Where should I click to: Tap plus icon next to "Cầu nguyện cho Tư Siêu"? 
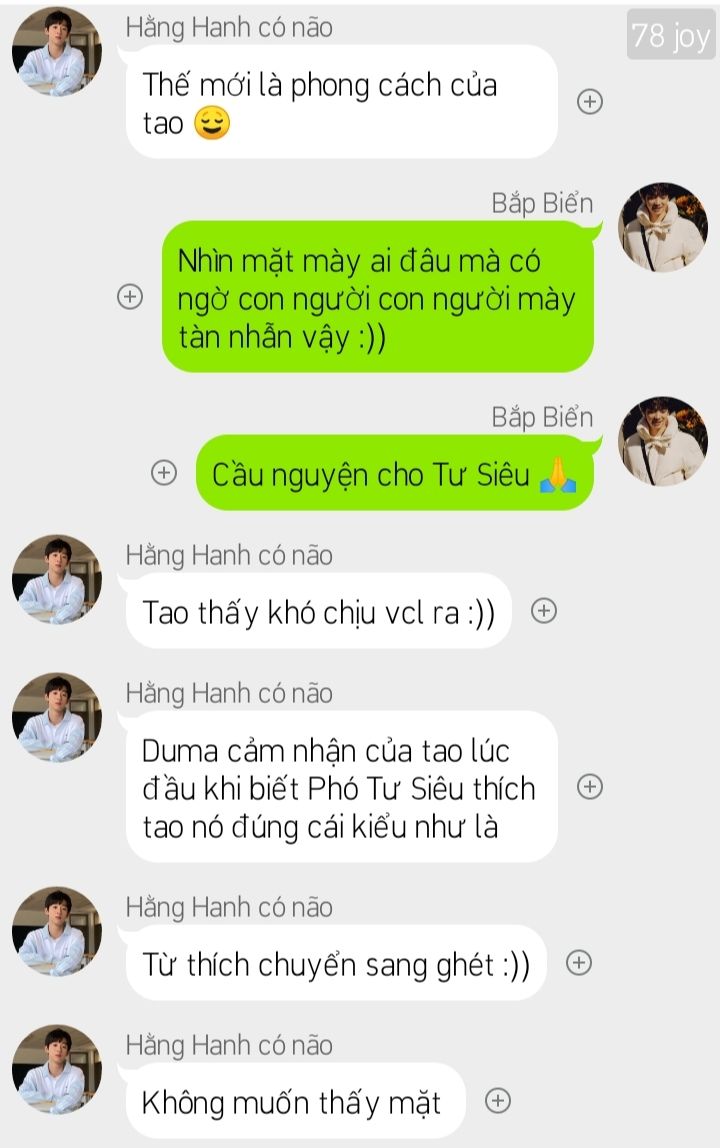pos(163,473)
